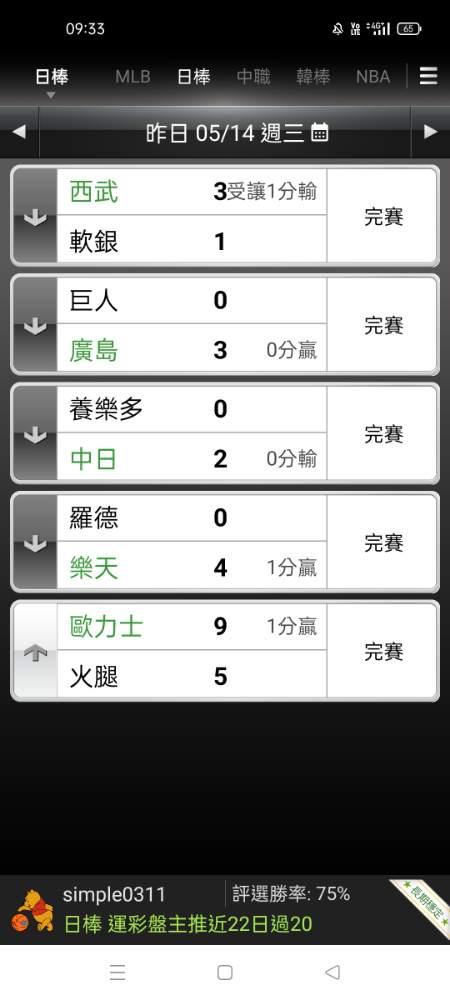The image size is (450, 1000).
Task: Open the 養樂多 vs 中日 game card
Action: [225, 434]
